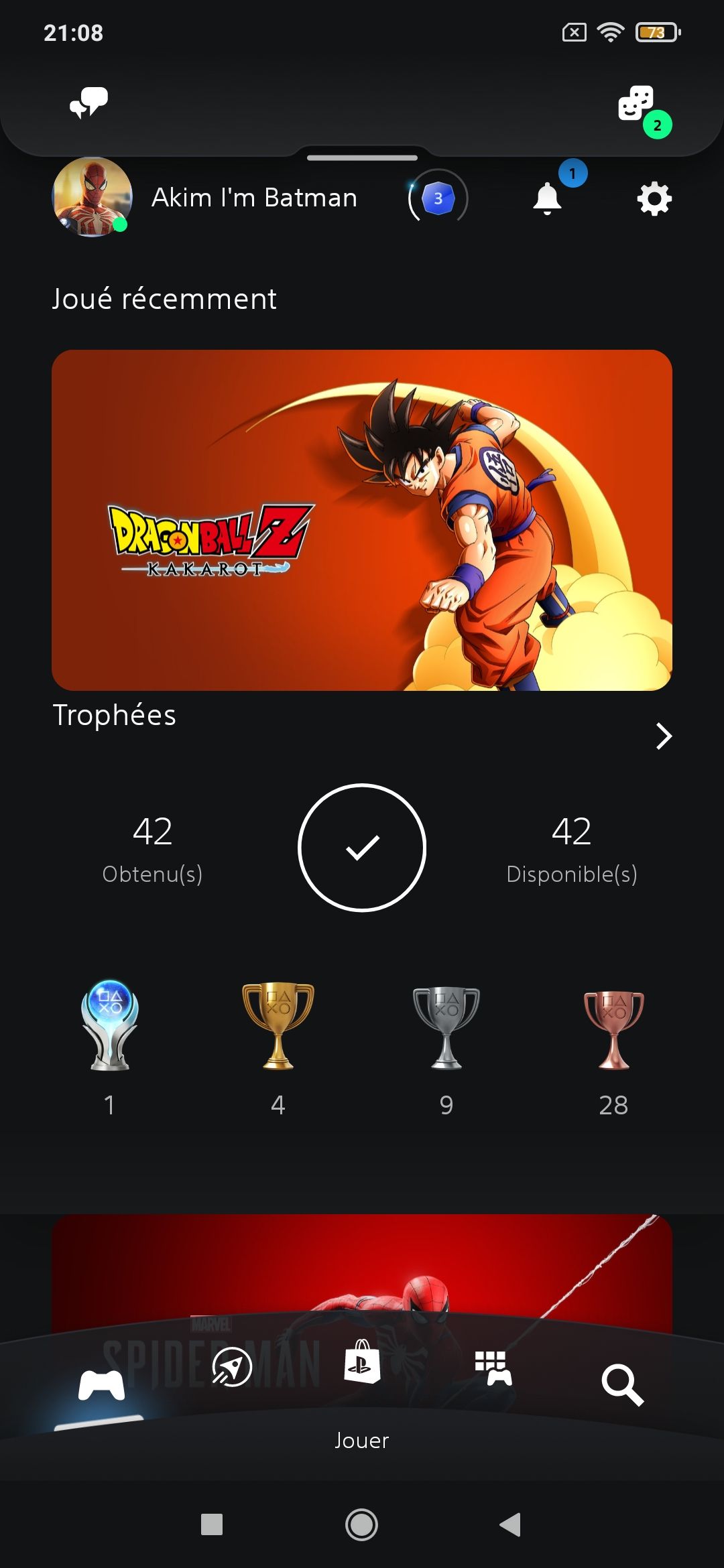Open the search tab
This screenshot has height=1568, width=724.
pyautogui.click(x=622, y=1384)
